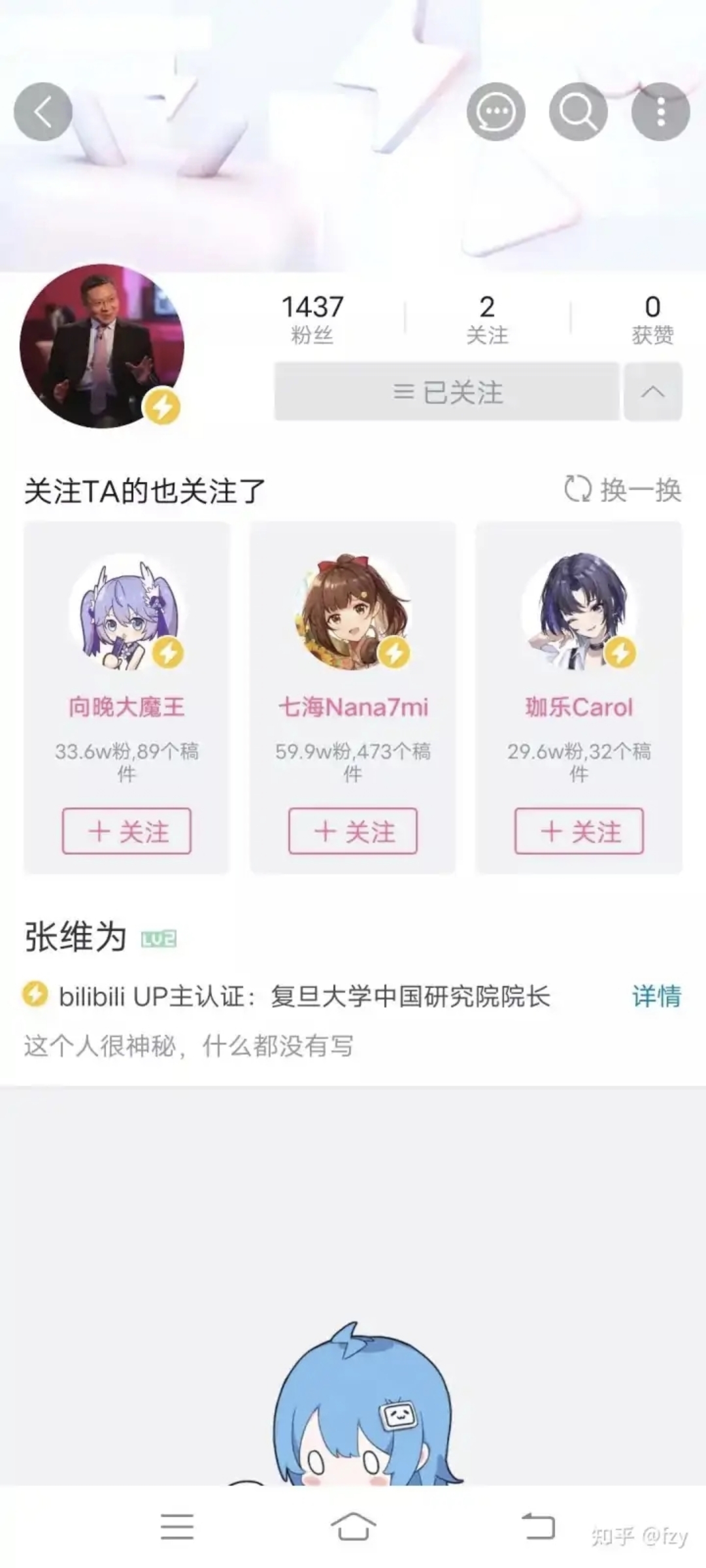View the 关注 following list
This screenshot has width=706, height=1568.
(487, 318)
